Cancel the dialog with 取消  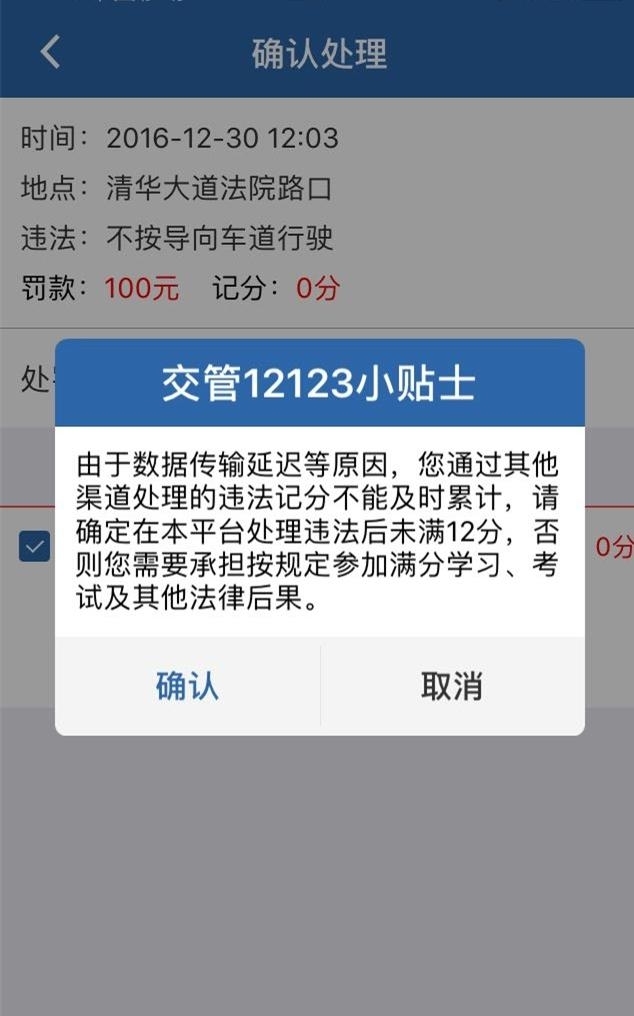click(x=452, y=686)
